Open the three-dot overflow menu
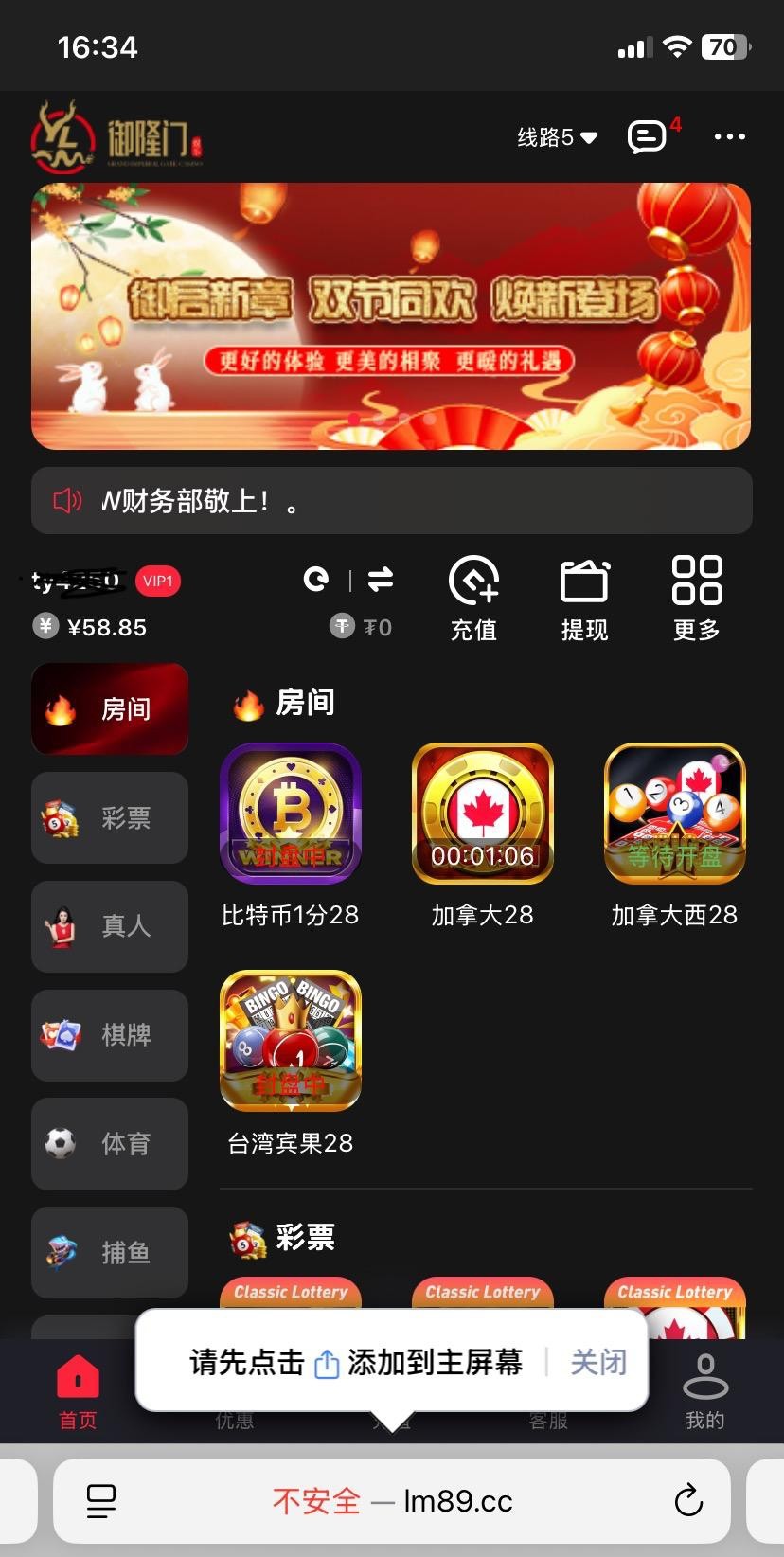 tap(729, 137)
